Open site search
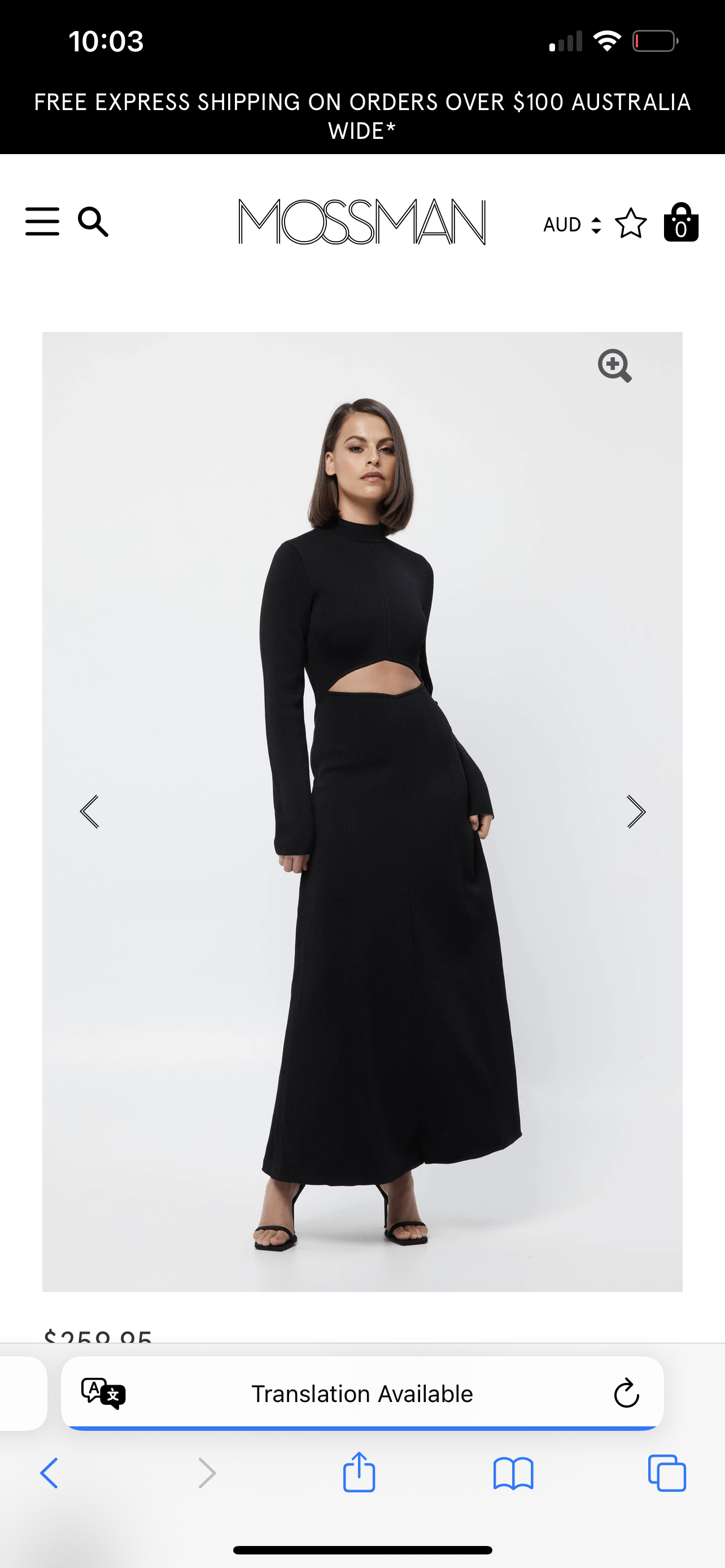Screen dimensions: 725x1568 tap(93, 222)
